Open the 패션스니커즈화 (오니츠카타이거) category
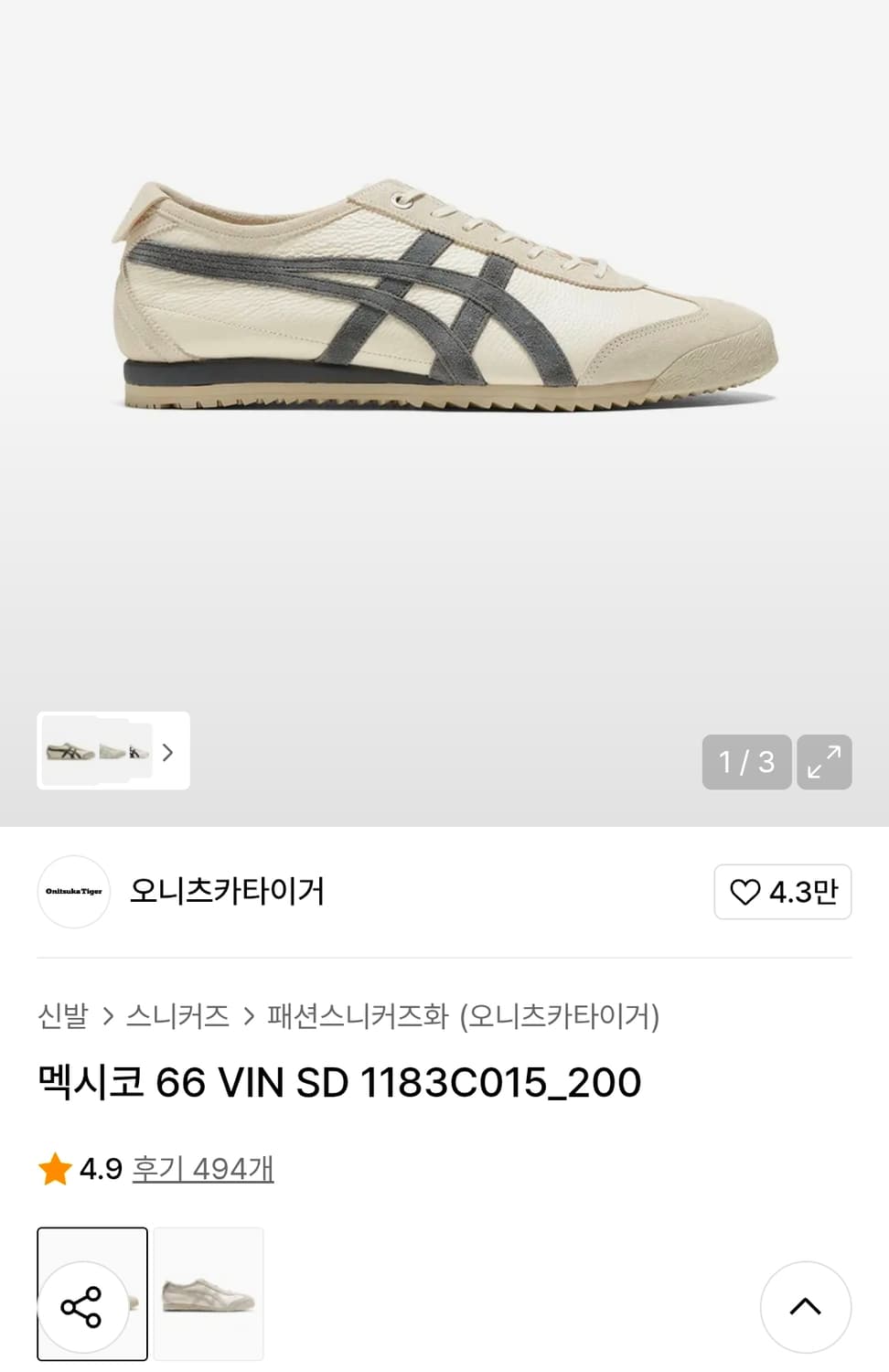 [464, 1017]
